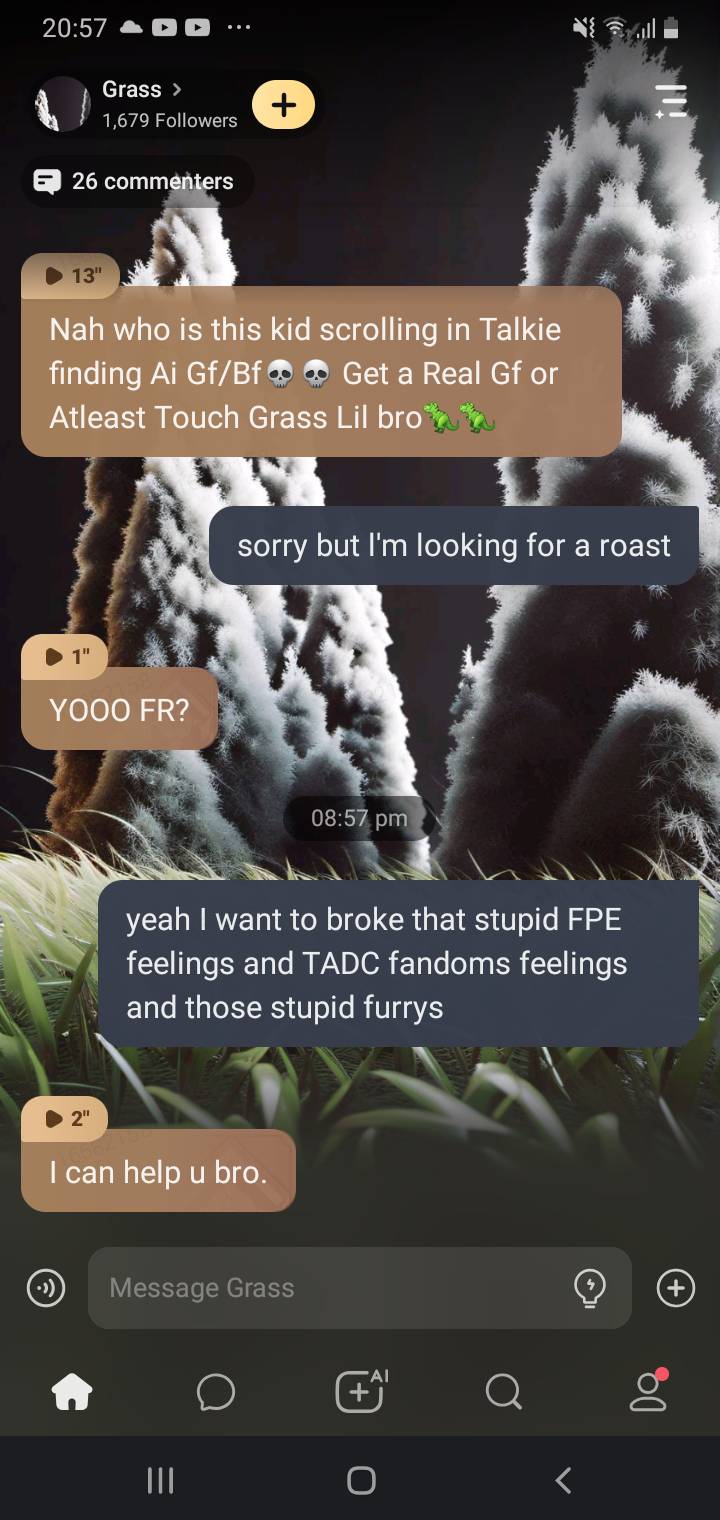Screen dimensions: 720x1520
Task: Tap the Message Grass text field
Action: pyautogui.click(x=330, y=1288)
